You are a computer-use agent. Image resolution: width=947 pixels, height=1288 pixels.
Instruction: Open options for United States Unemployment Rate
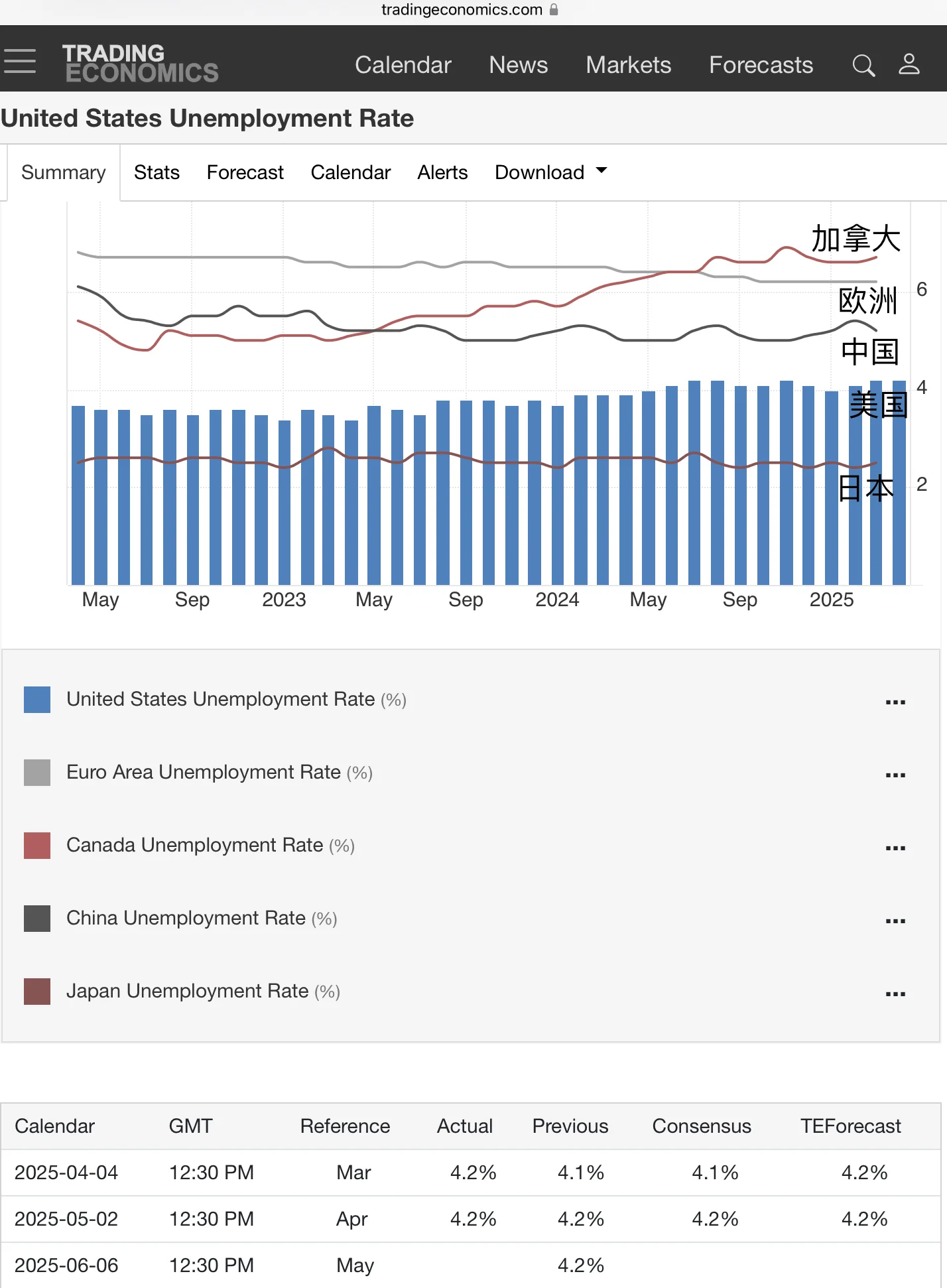click(895, 702)
